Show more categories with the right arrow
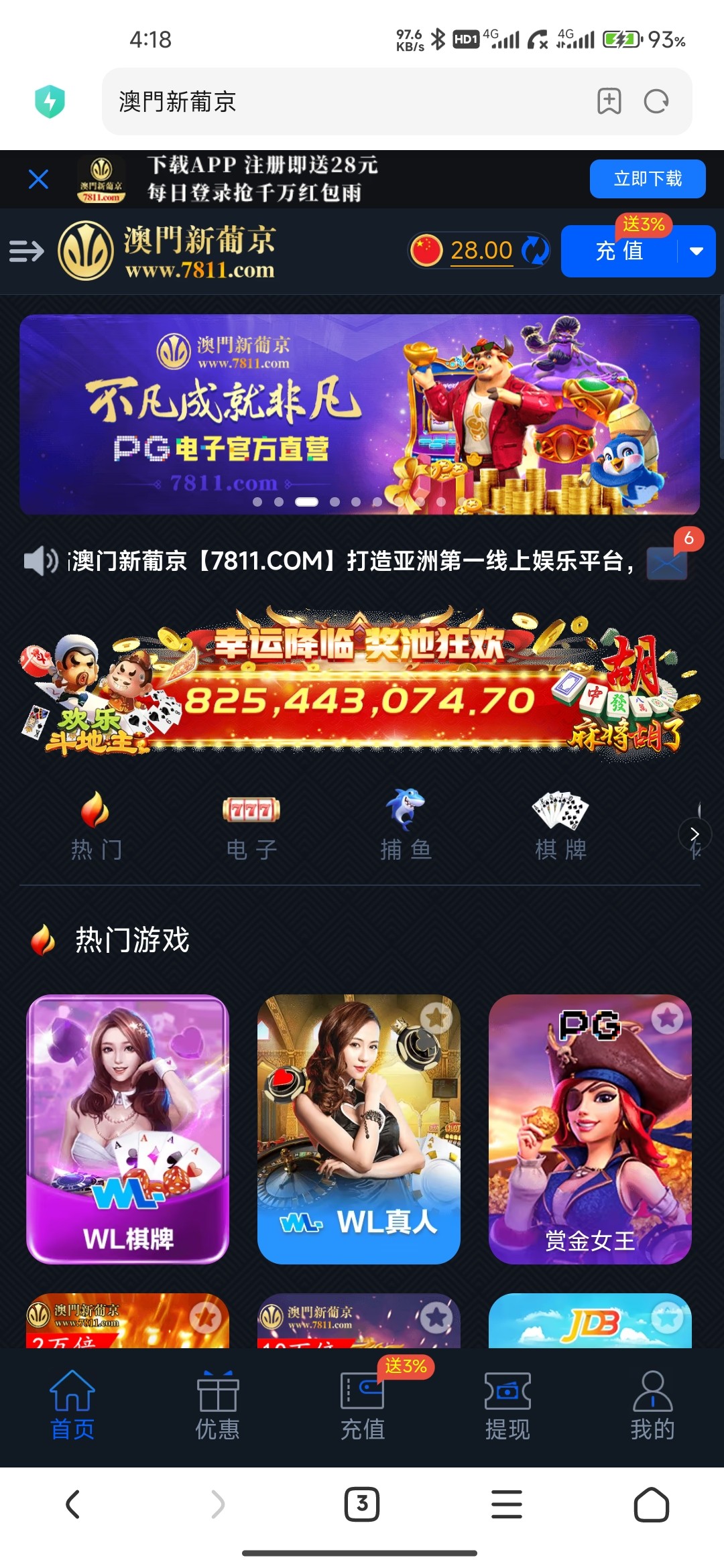Viewport: 724px width, 1568px height. [x=695, y=834]
